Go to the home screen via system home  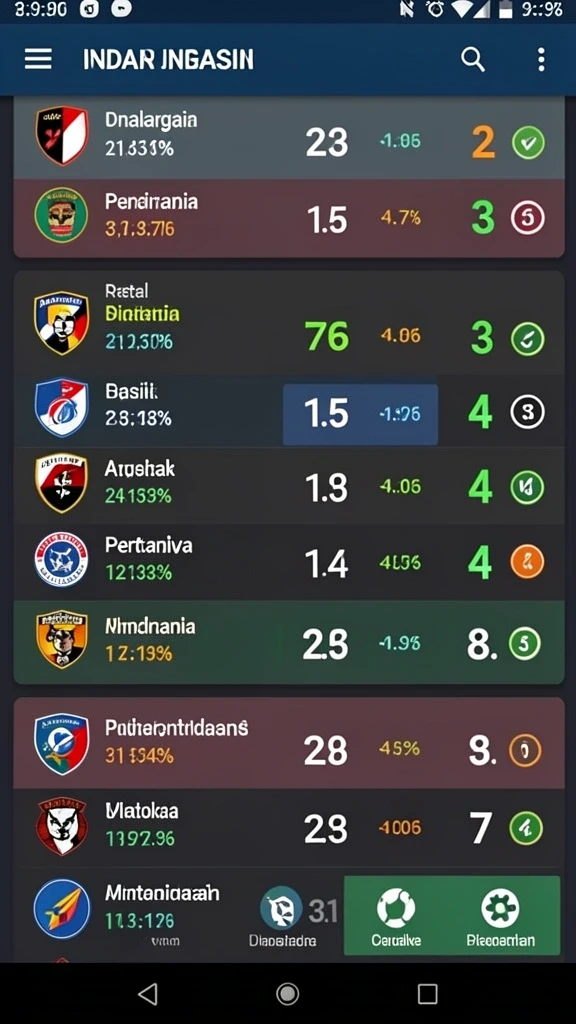coord(287,993)
